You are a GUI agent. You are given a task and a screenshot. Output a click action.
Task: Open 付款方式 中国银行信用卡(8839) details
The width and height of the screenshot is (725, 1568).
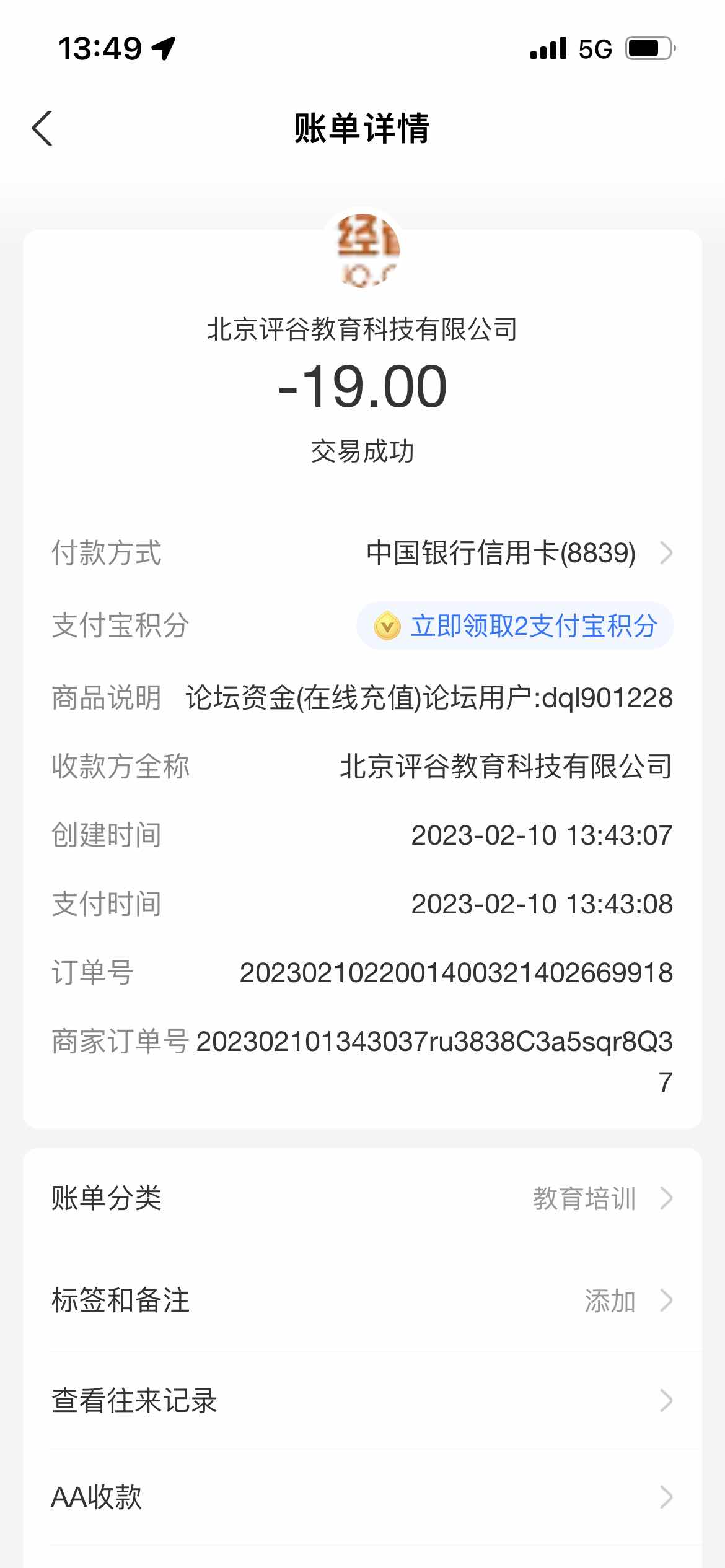pos(518,553)
